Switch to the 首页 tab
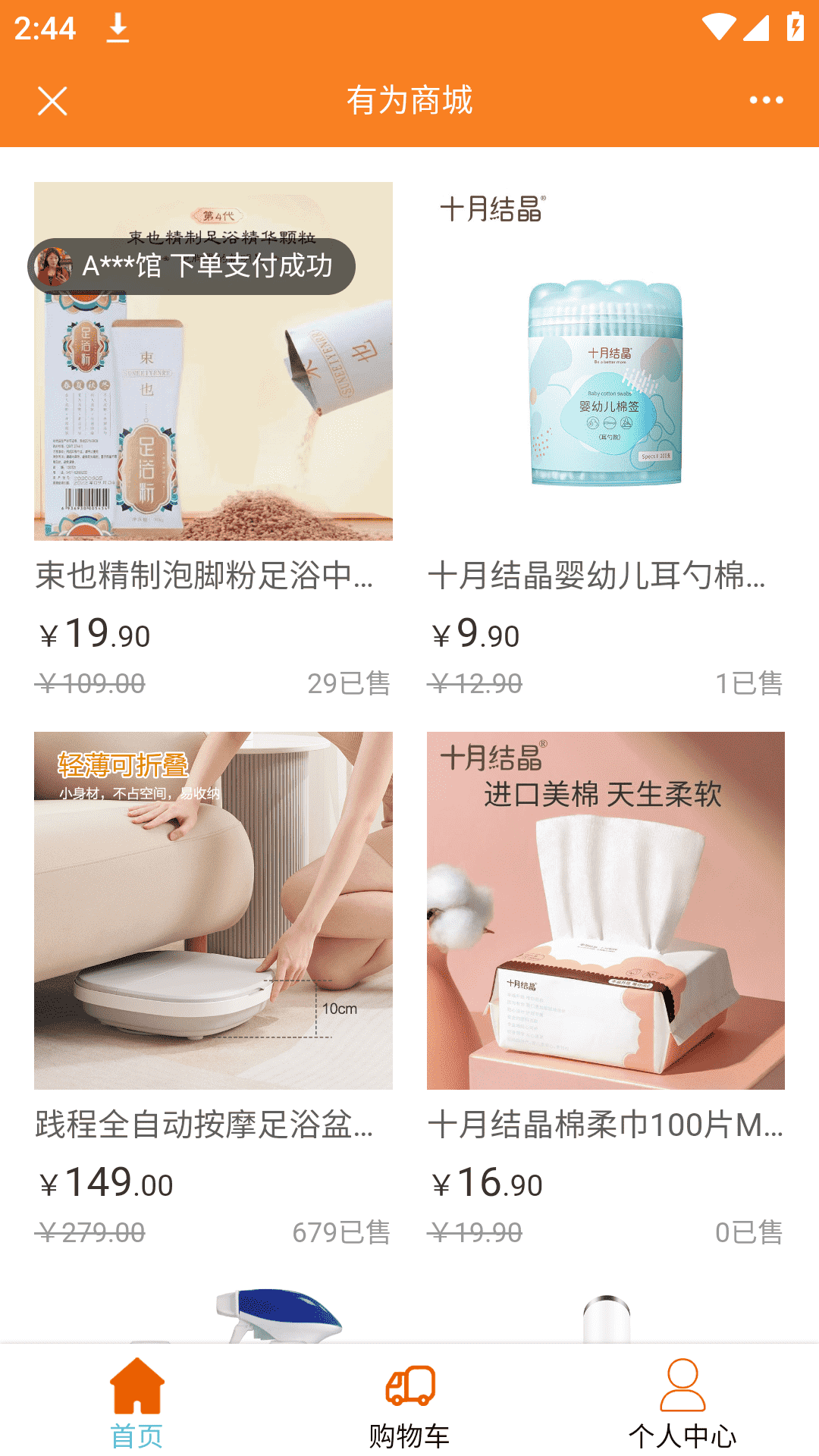Screen dimensions: 819x1456 pos(136,1403)
